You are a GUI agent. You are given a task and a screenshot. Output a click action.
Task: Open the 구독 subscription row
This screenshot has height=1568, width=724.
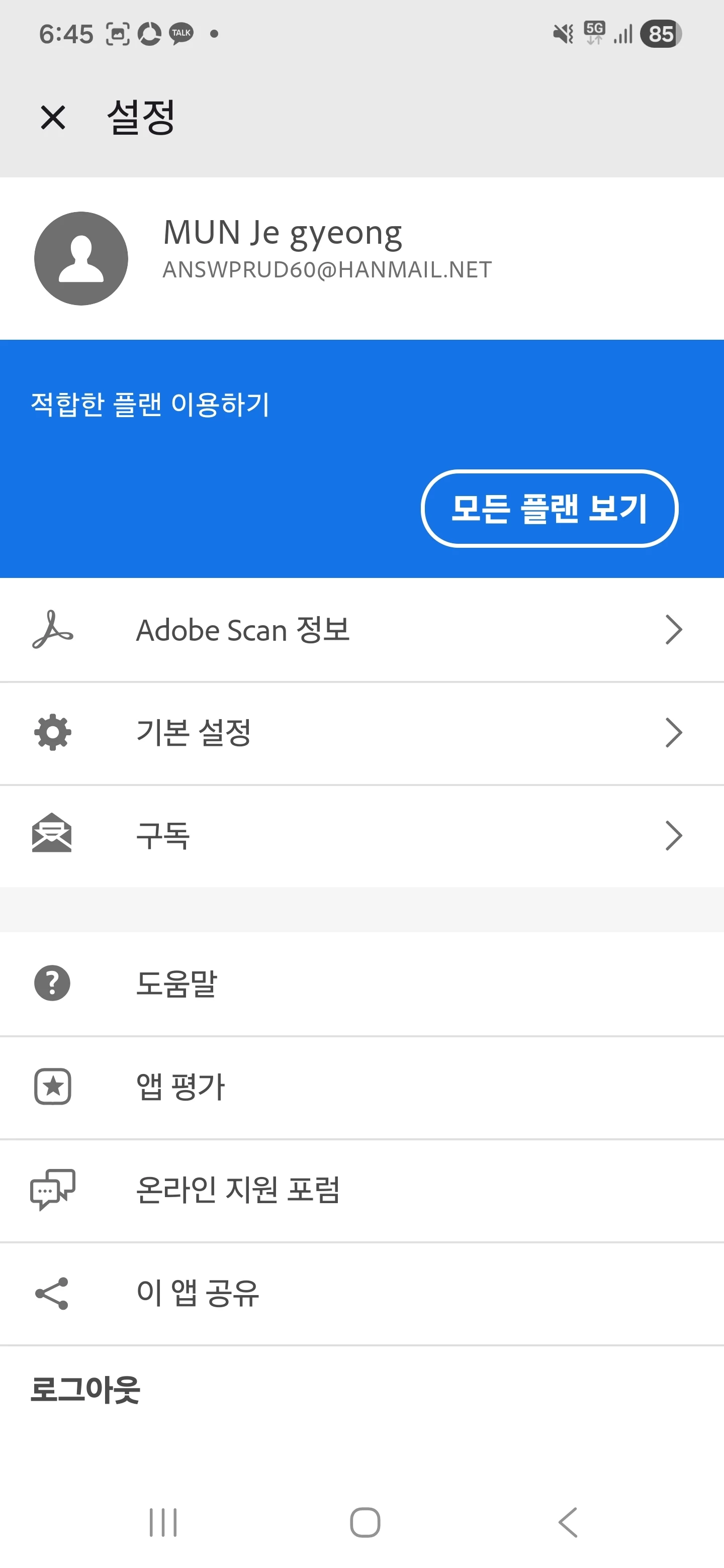[x=361, y=836]
